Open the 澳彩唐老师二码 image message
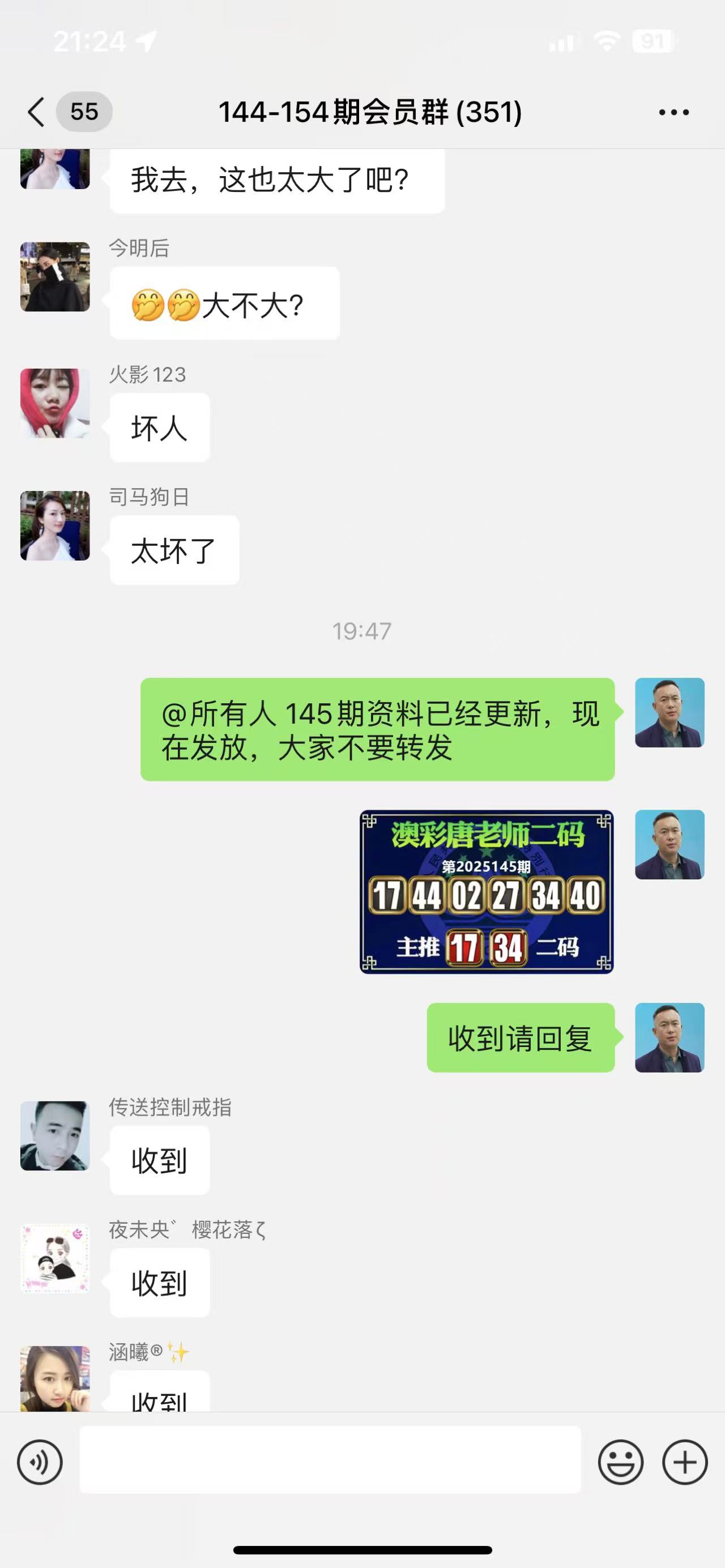725x1568 pixels. coord(487,892)
